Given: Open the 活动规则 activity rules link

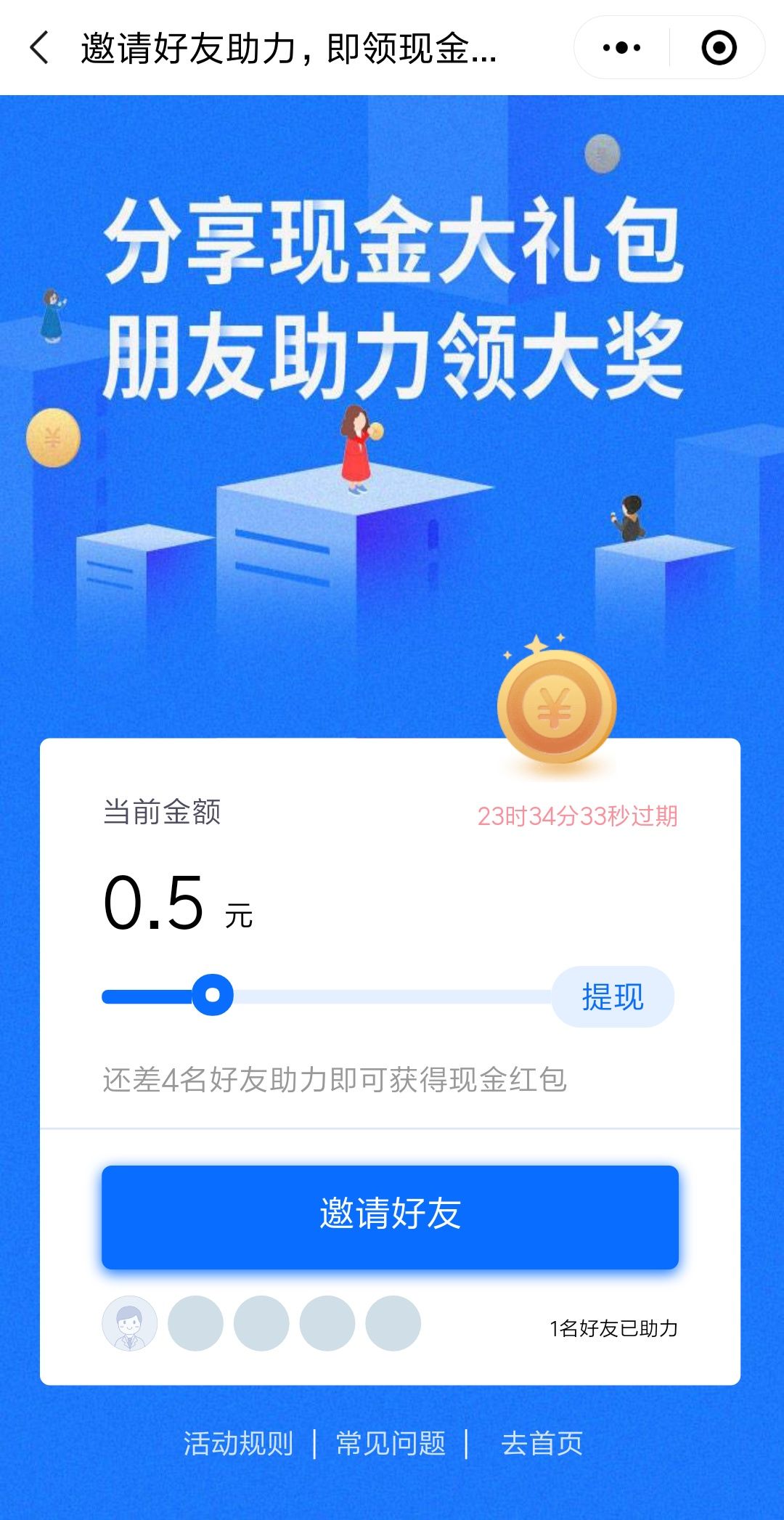Looking at the screenshot, I should coord(238,1443).
